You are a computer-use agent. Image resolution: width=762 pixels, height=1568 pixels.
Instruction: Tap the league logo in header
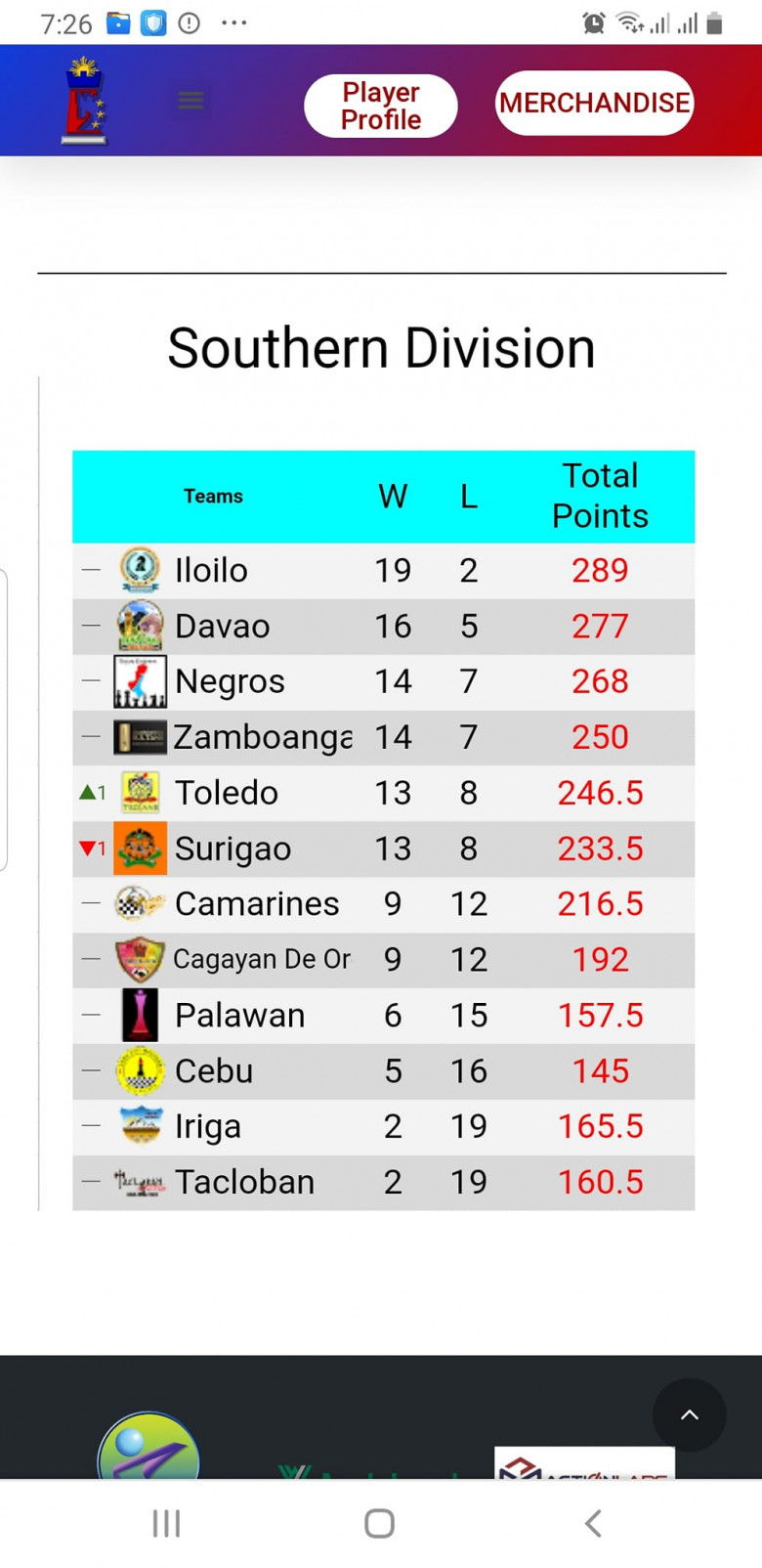point(84,100)
